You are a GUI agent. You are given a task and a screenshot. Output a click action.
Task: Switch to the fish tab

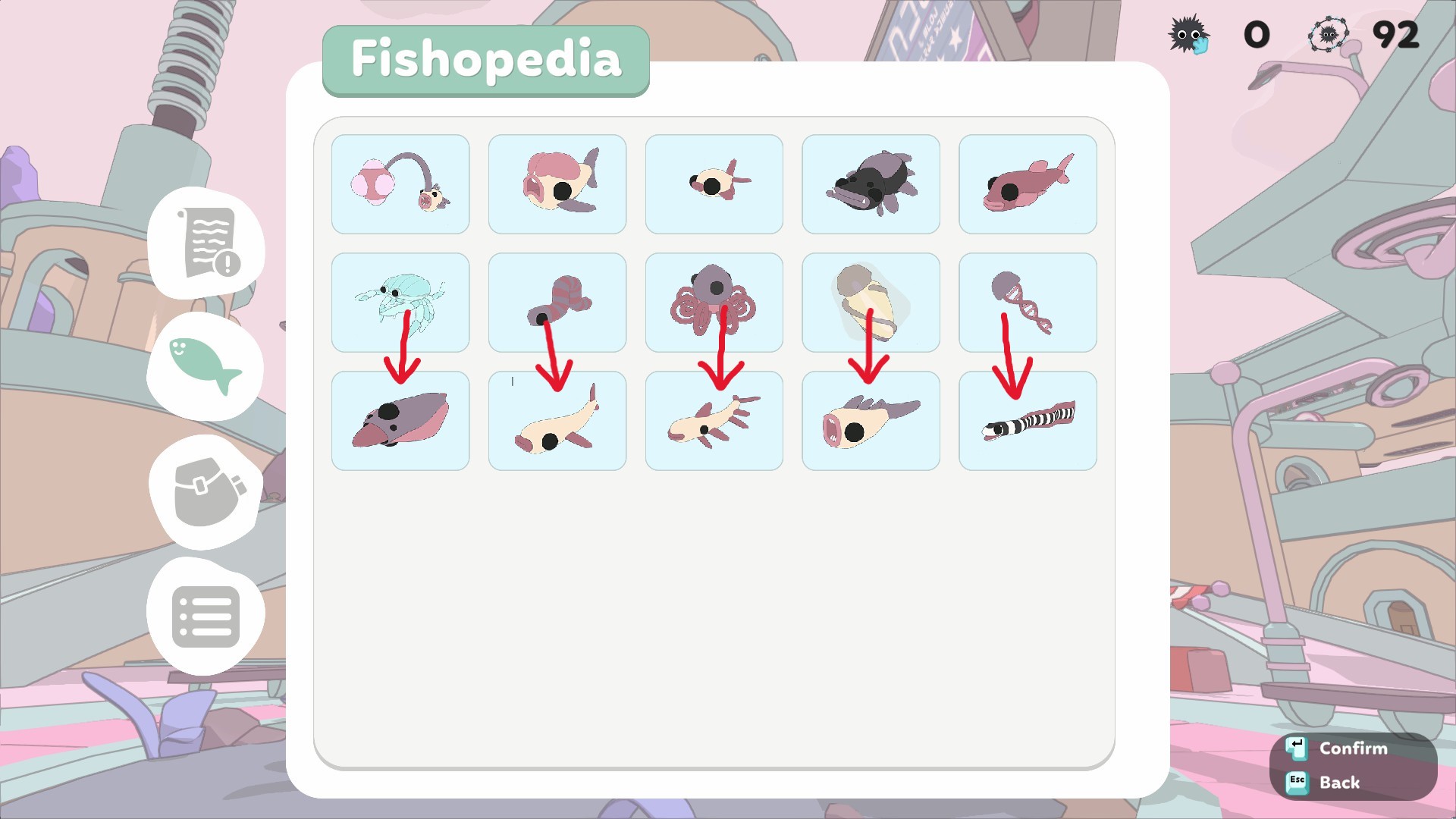(x=205, y=367)
